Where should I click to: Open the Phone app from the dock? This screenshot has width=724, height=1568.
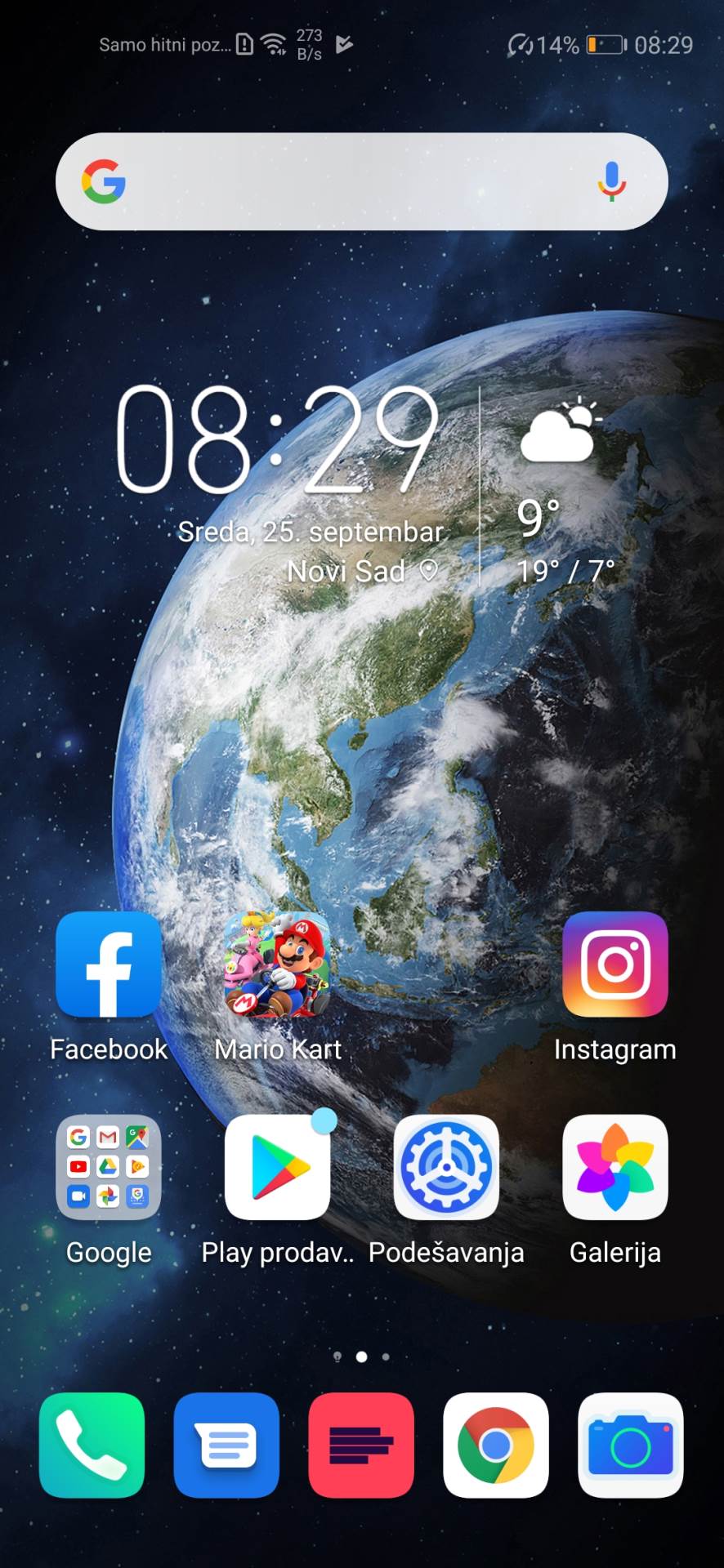92,1444
